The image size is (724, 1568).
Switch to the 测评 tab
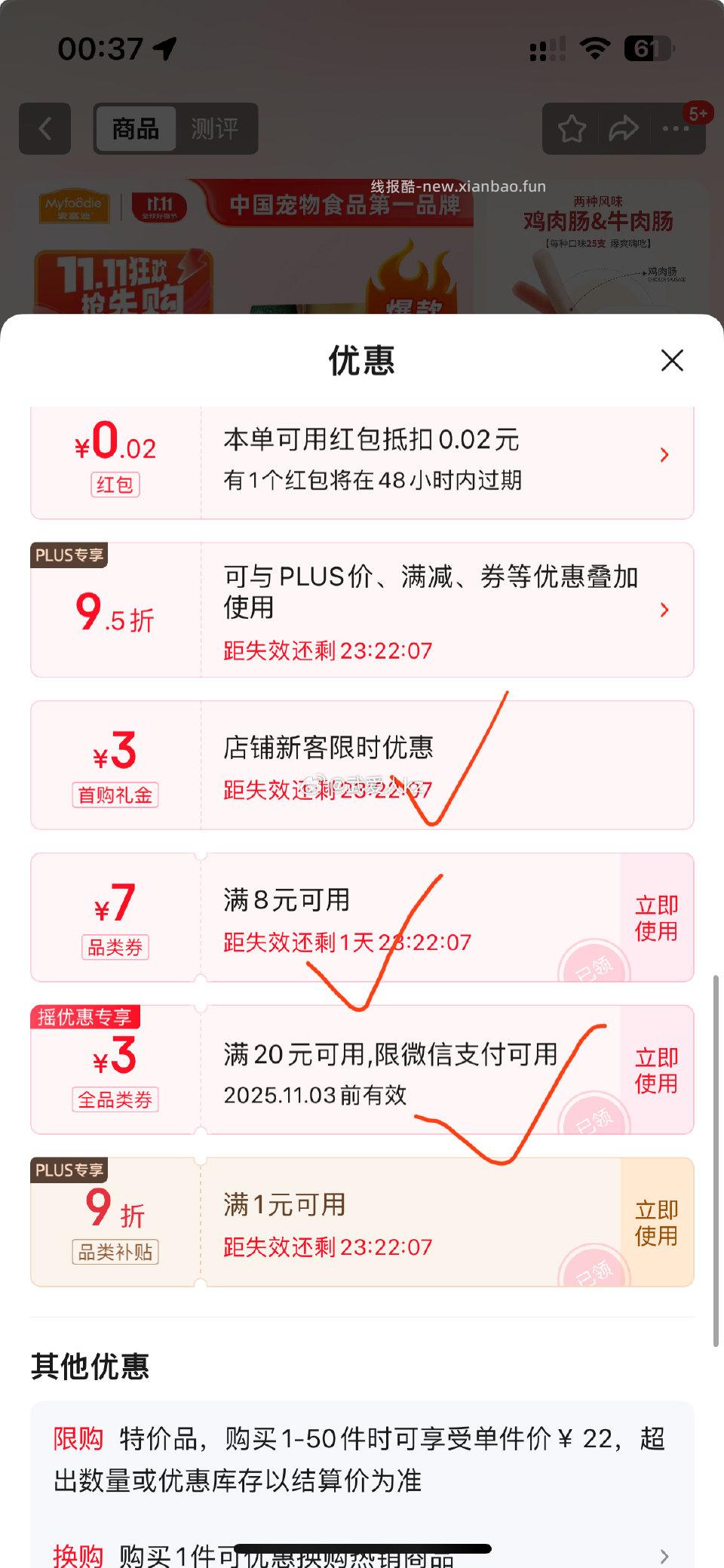pyautogui.click(x=218, y=128)
